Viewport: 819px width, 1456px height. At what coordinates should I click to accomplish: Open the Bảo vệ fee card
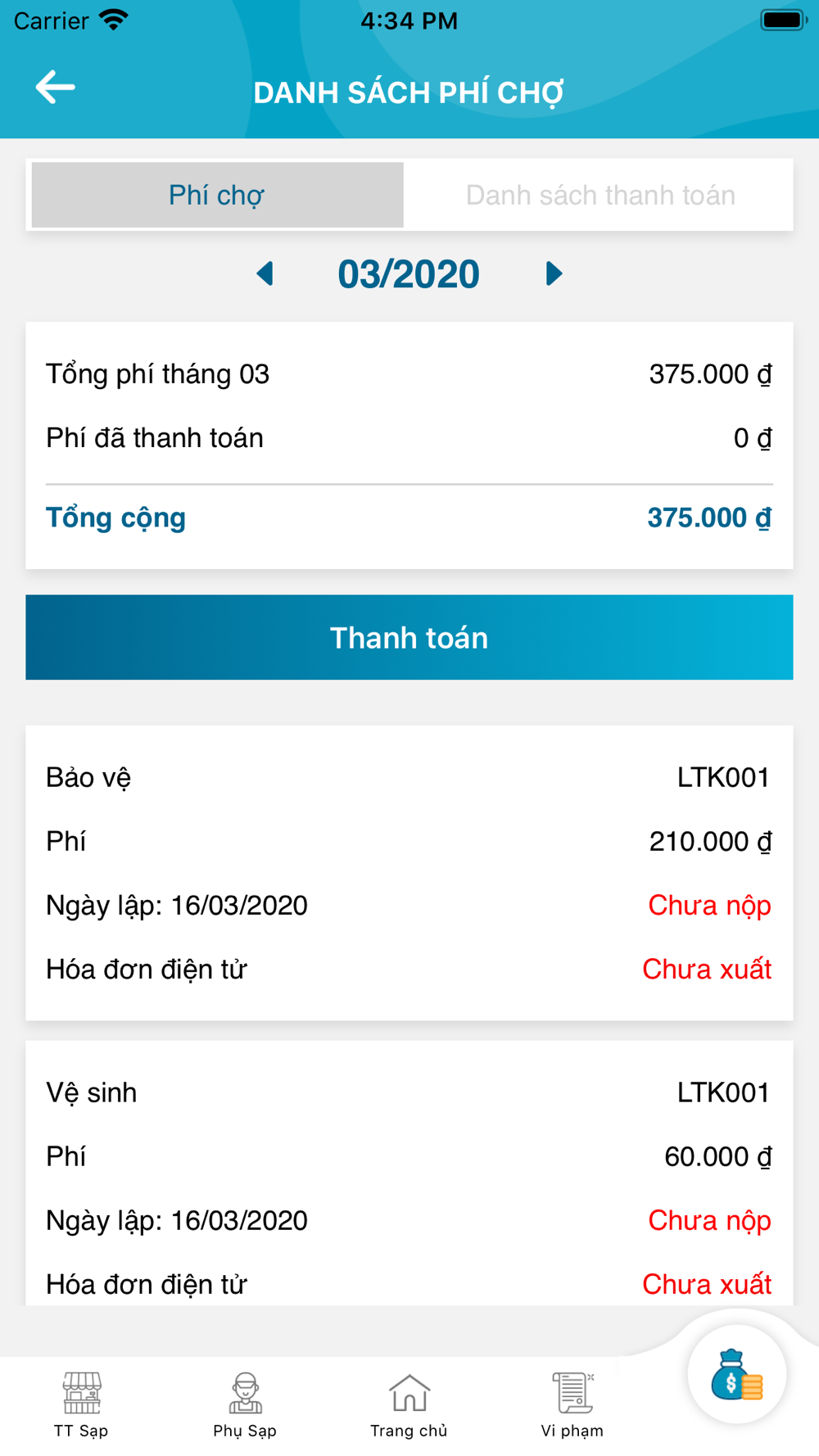[409, 873]
